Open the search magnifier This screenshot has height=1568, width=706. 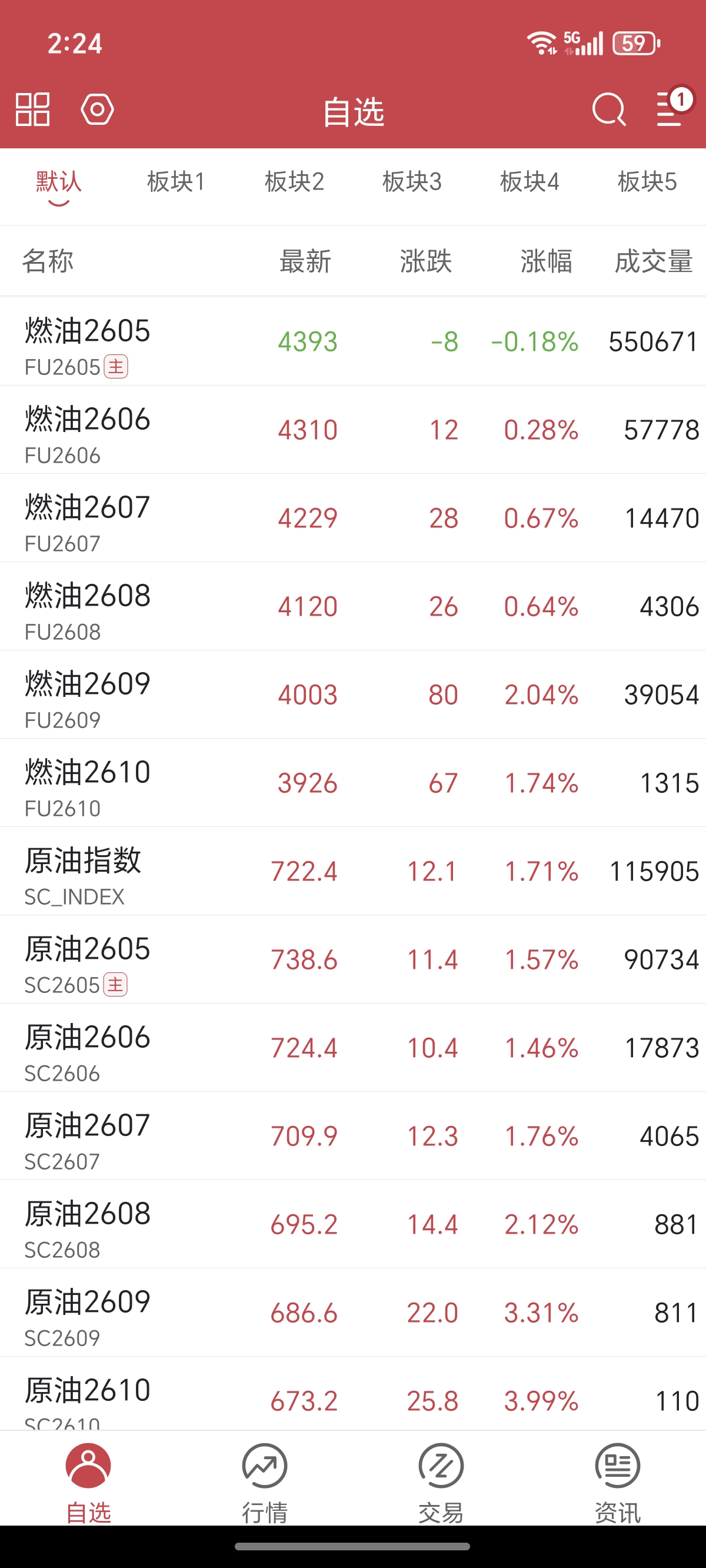pyautogui.click(x=608, y=109)
